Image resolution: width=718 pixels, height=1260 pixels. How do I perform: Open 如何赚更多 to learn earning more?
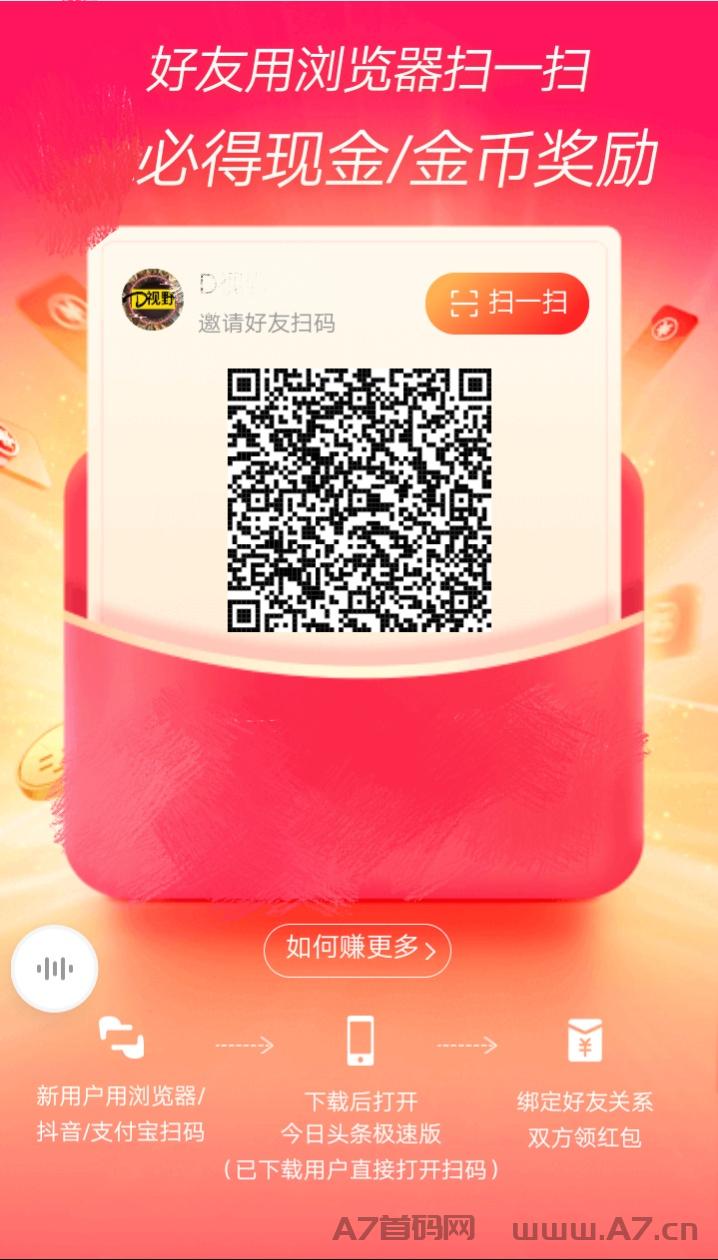tap(358, 950)
